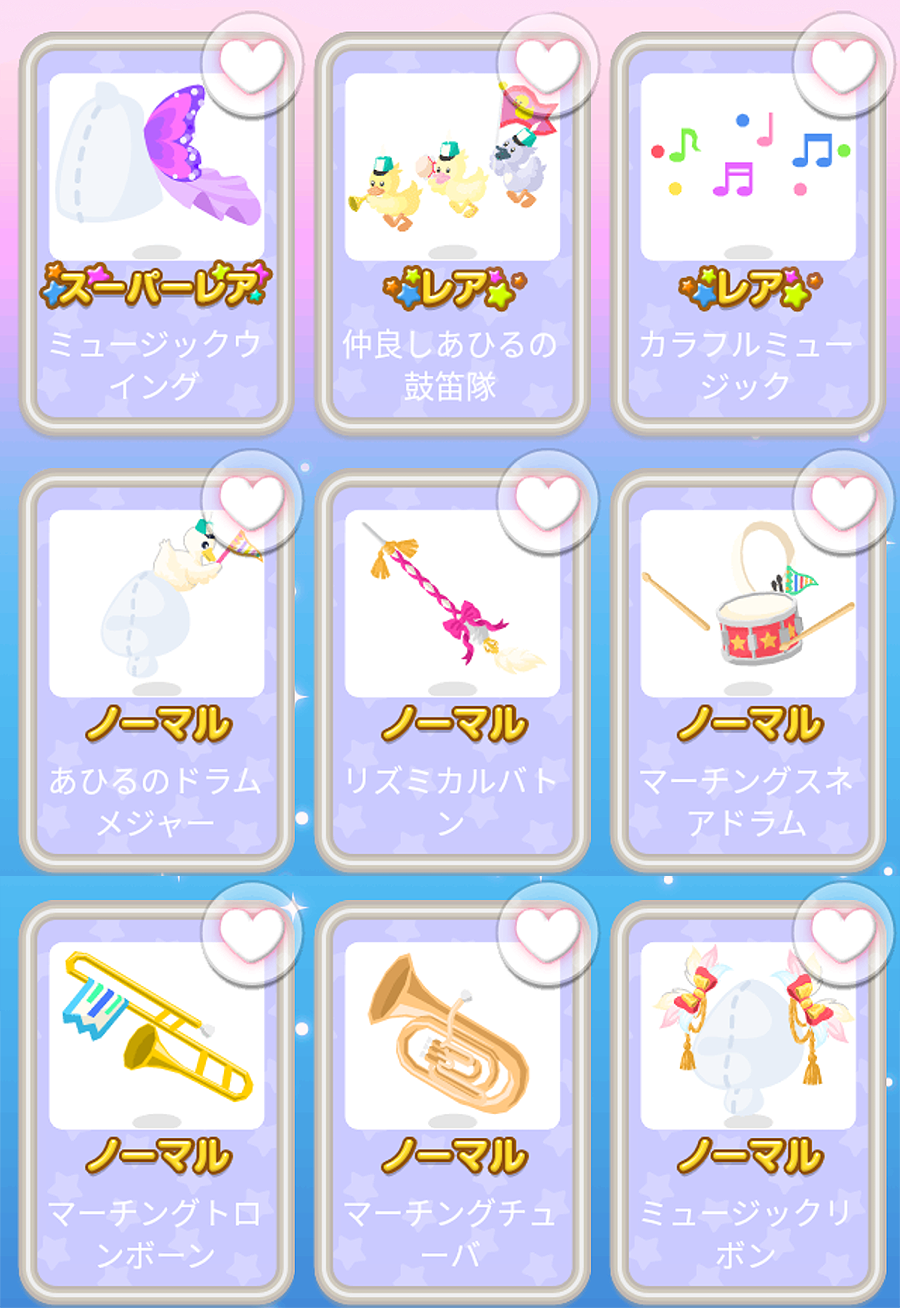Add ミュージックリボン to favorites

[x=843, y=932]
